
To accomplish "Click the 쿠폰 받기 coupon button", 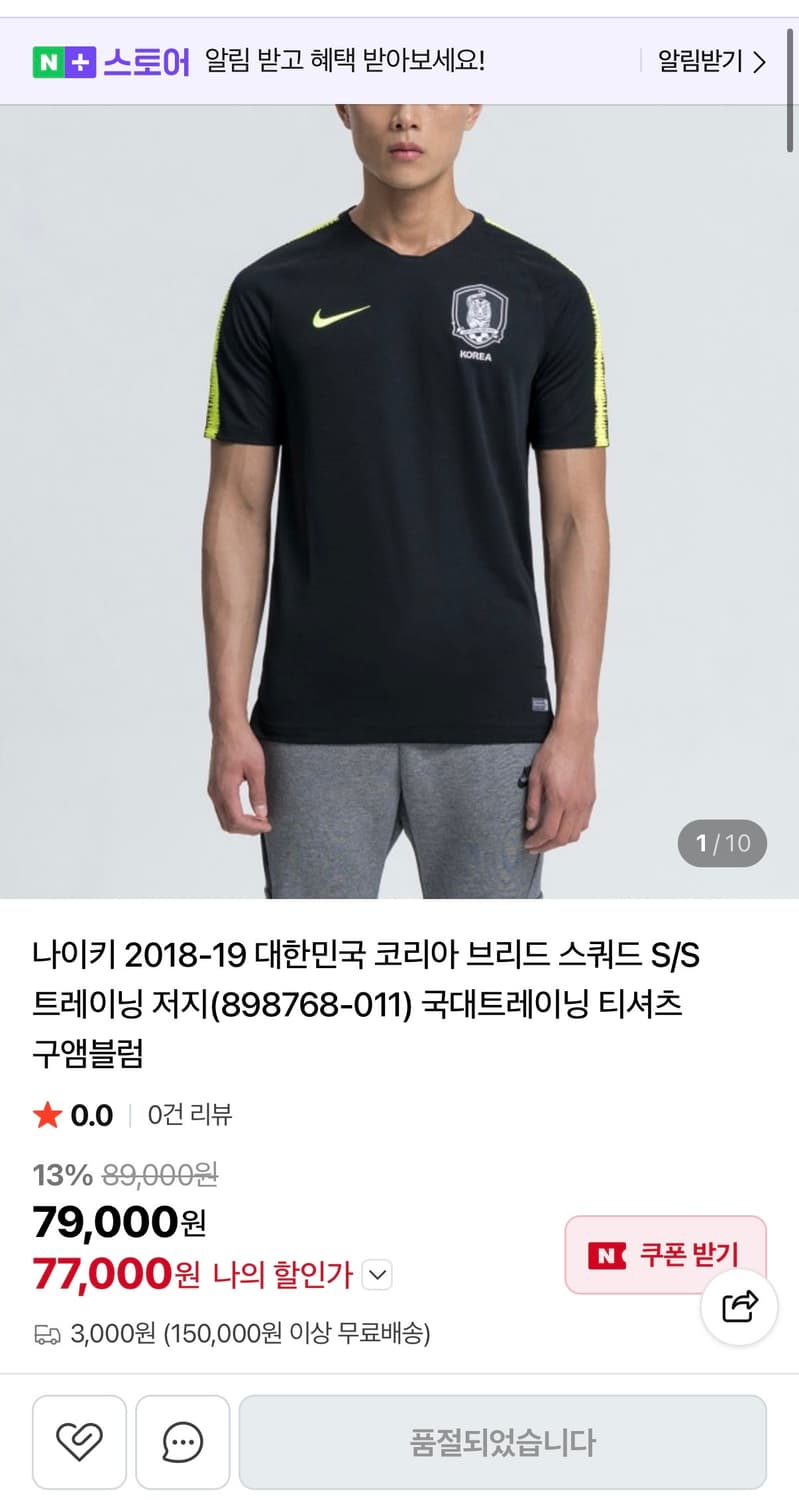I will click(x=664, y=1255).
